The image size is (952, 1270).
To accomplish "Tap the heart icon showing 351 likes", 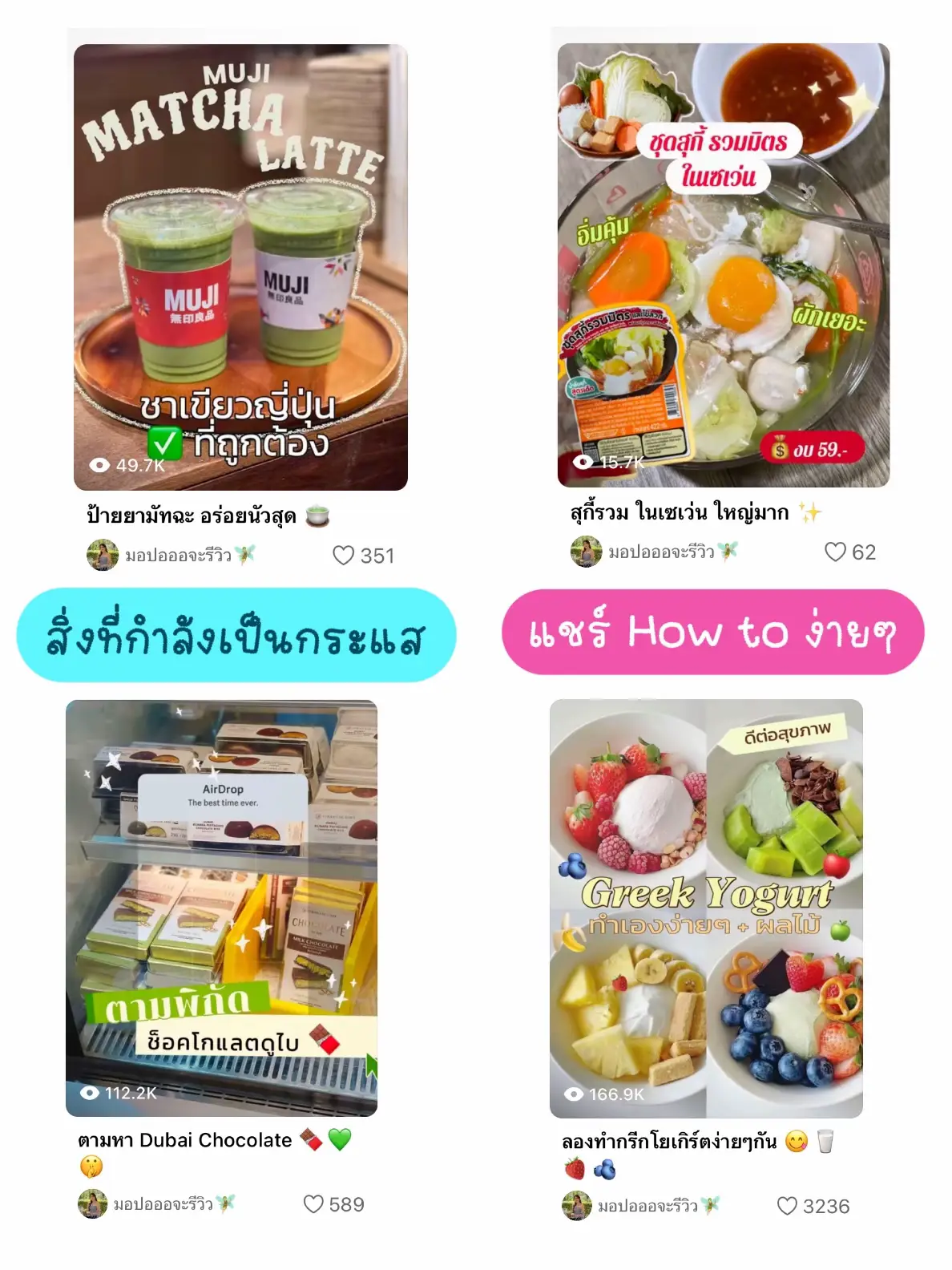I will coord(339,553).
